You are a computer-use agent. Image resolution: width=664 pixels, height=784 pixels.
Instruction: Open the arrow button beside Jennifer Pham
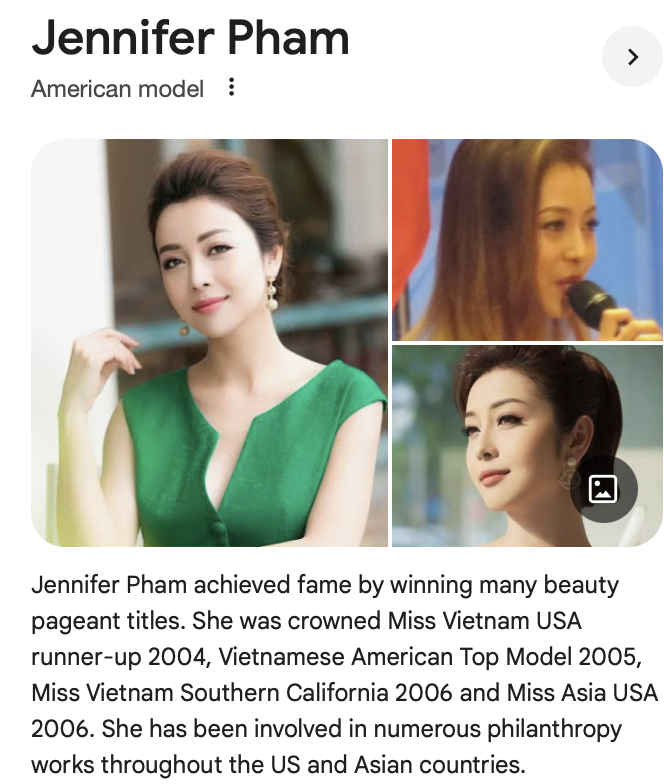(632, 57)
